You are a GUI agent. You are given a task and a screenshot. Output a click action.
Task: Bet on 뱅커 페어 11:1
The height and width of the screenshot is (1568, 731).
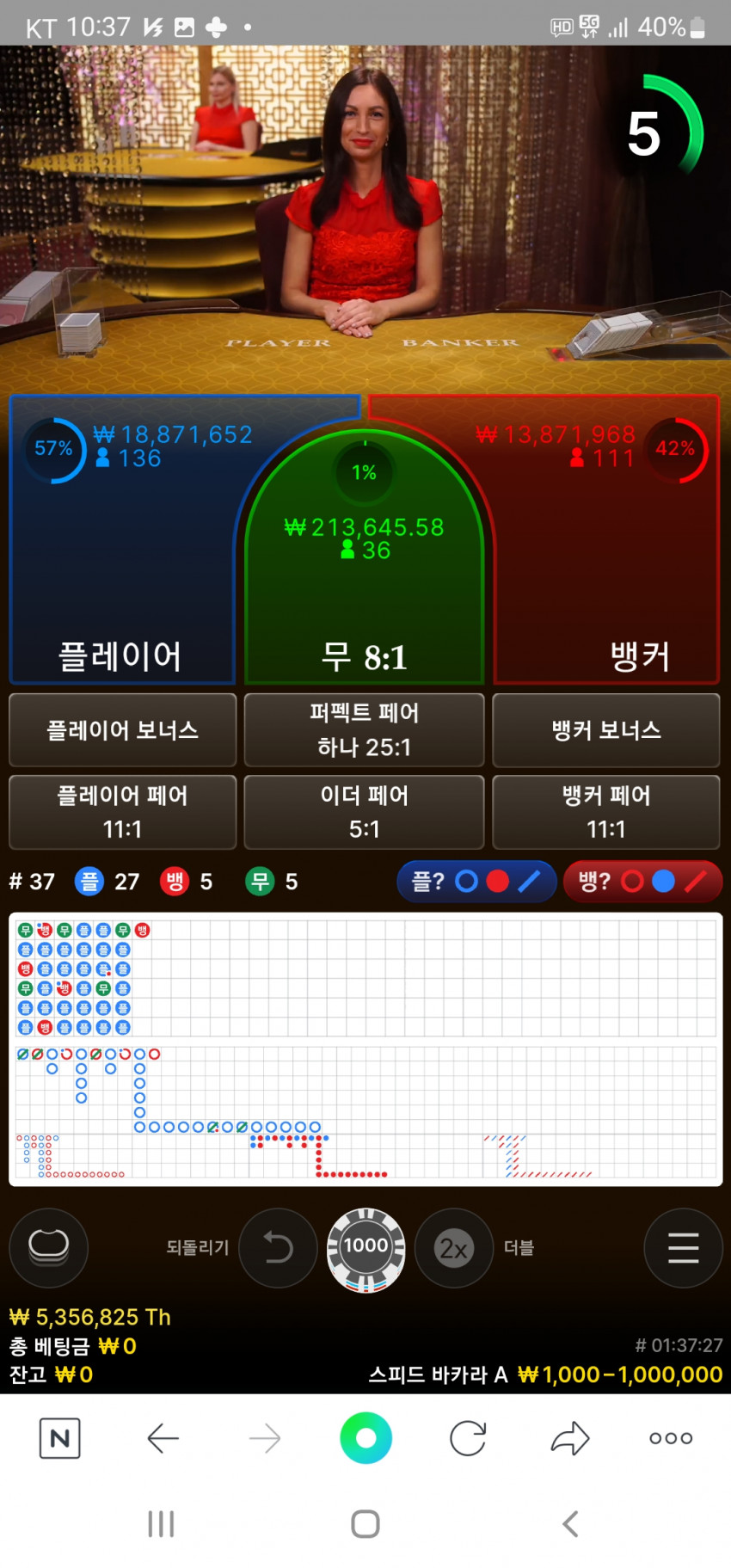click(606, 812)
